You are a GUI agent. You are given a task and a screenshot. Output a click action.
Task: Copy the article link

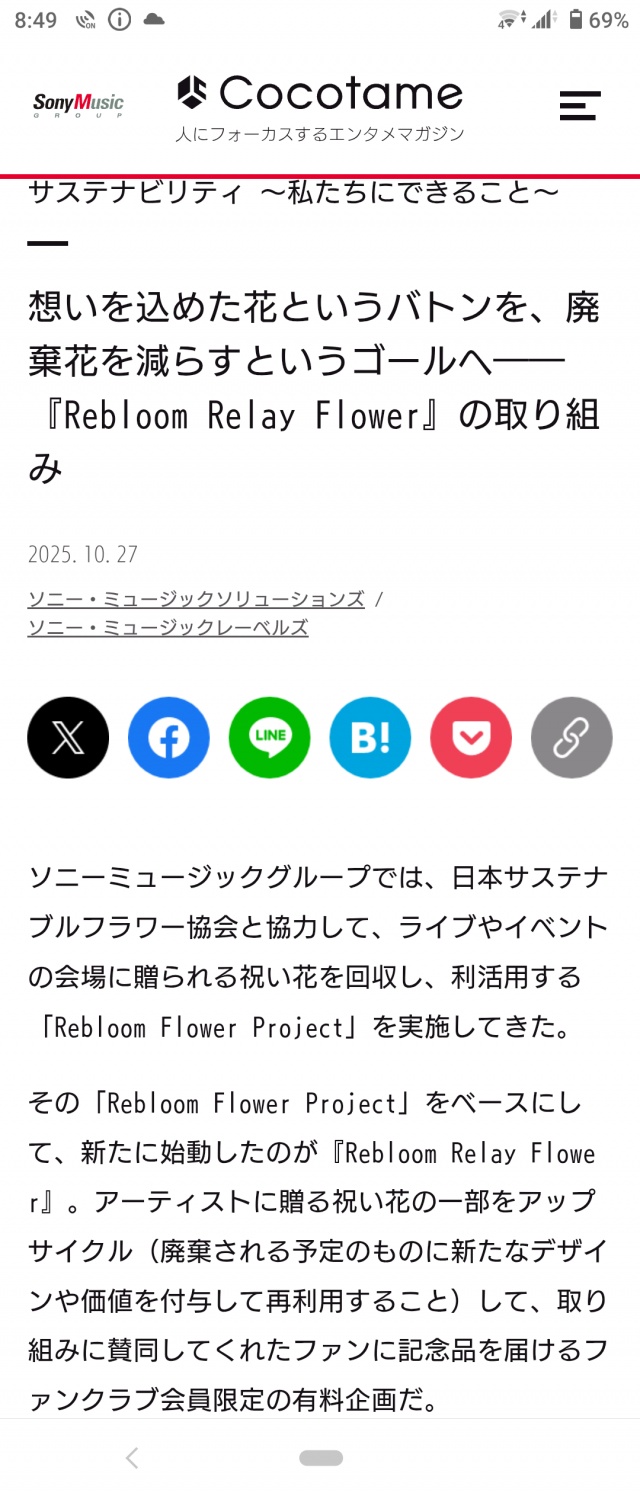click(x=571, y=738)
